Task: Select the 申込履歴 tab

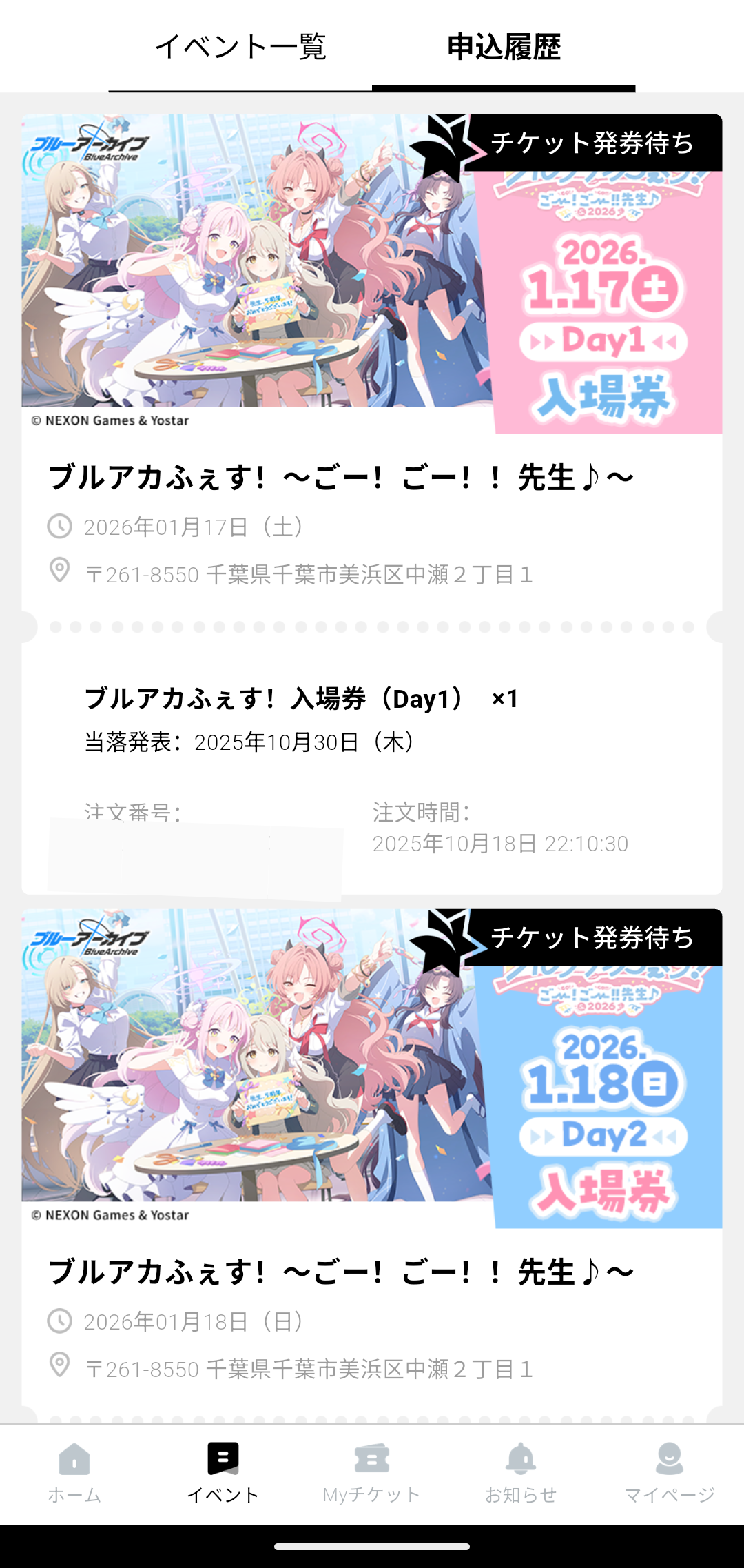Action: click(504, 47)
